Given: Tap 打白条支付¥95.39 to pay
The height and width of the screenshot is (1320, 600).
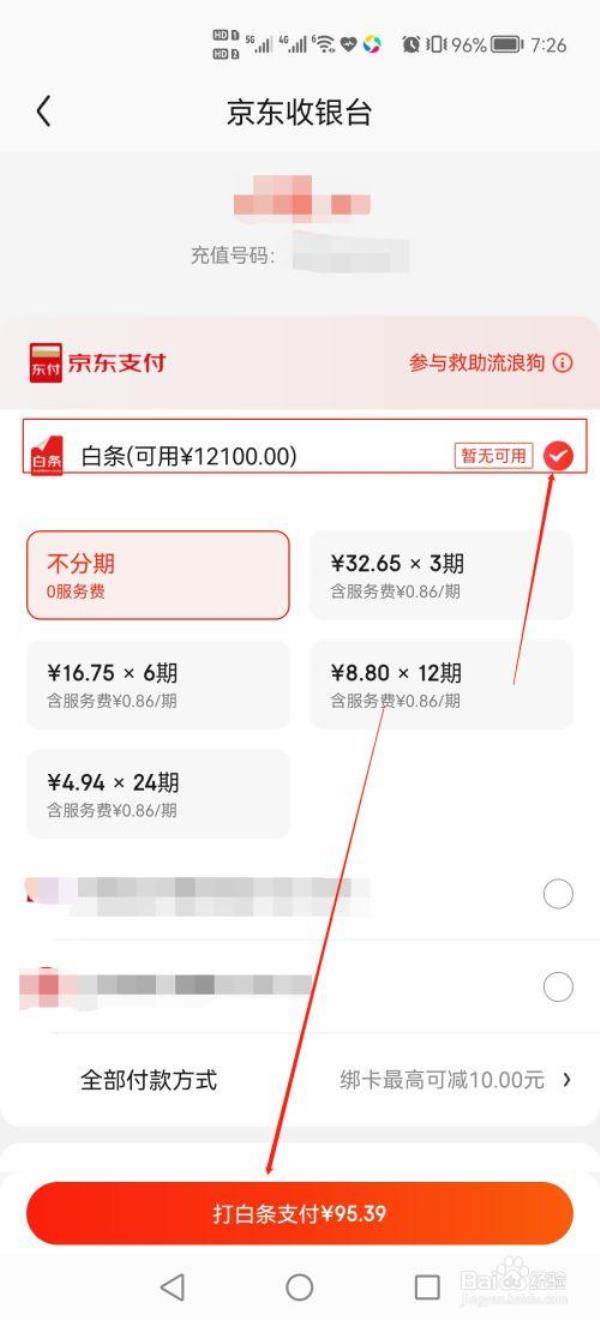Looking at the screenshot, I should tap(300, 1214).
